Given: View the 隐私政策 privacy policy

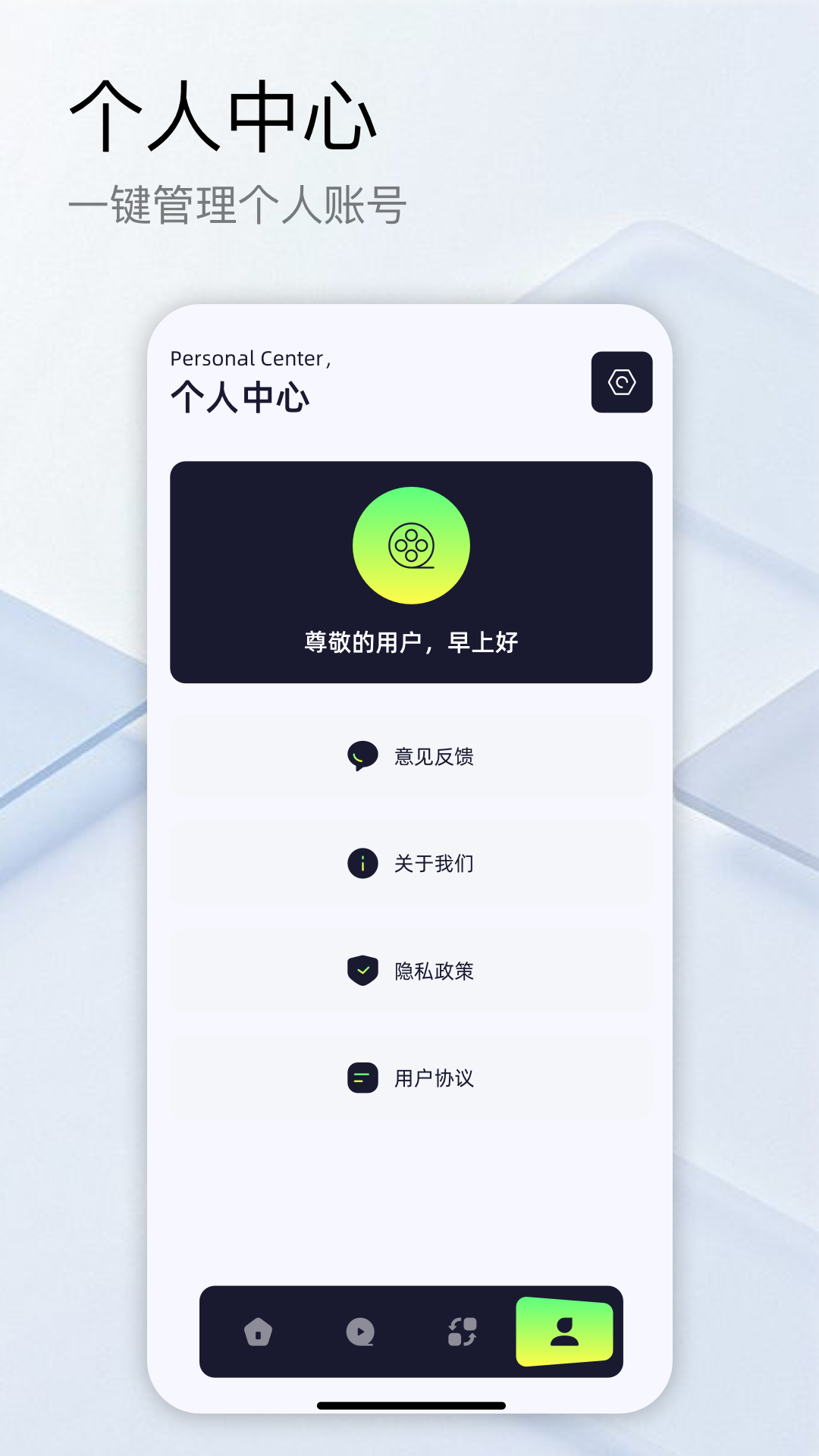Looking at the screenshot, I should (432, 971).
